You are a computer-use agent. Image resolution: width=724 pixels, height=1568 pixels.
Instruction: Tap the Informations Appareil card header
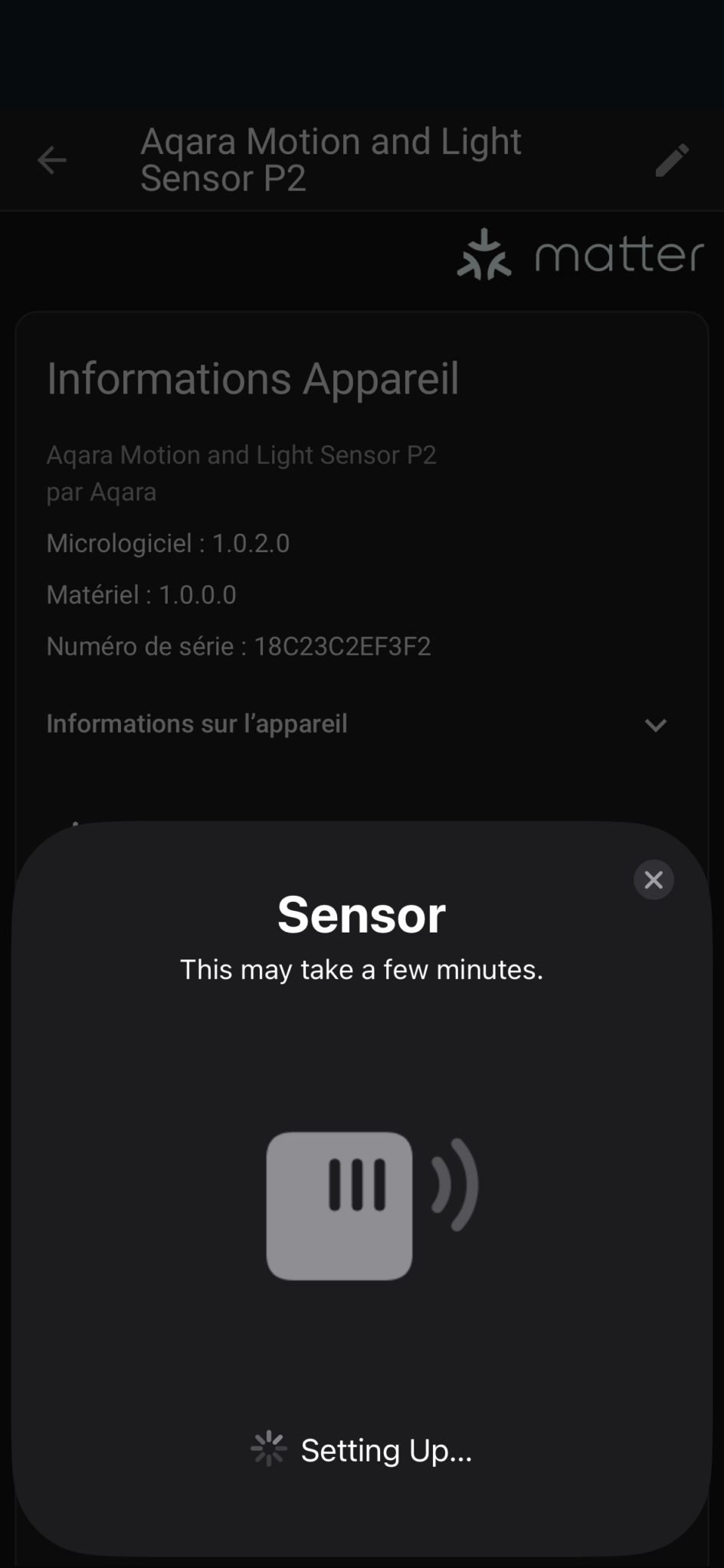(252, 378)
